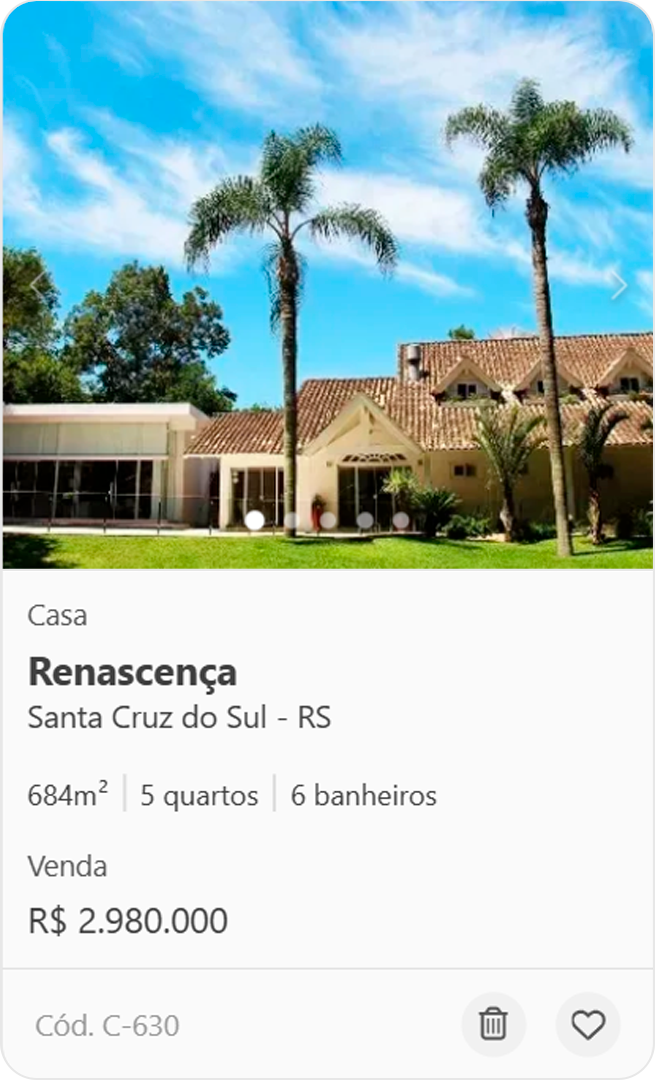This screenshot has height=1080, width=655.
Task: Favorite the Renascença house with the heart
Action: [x=588, y=1024]
